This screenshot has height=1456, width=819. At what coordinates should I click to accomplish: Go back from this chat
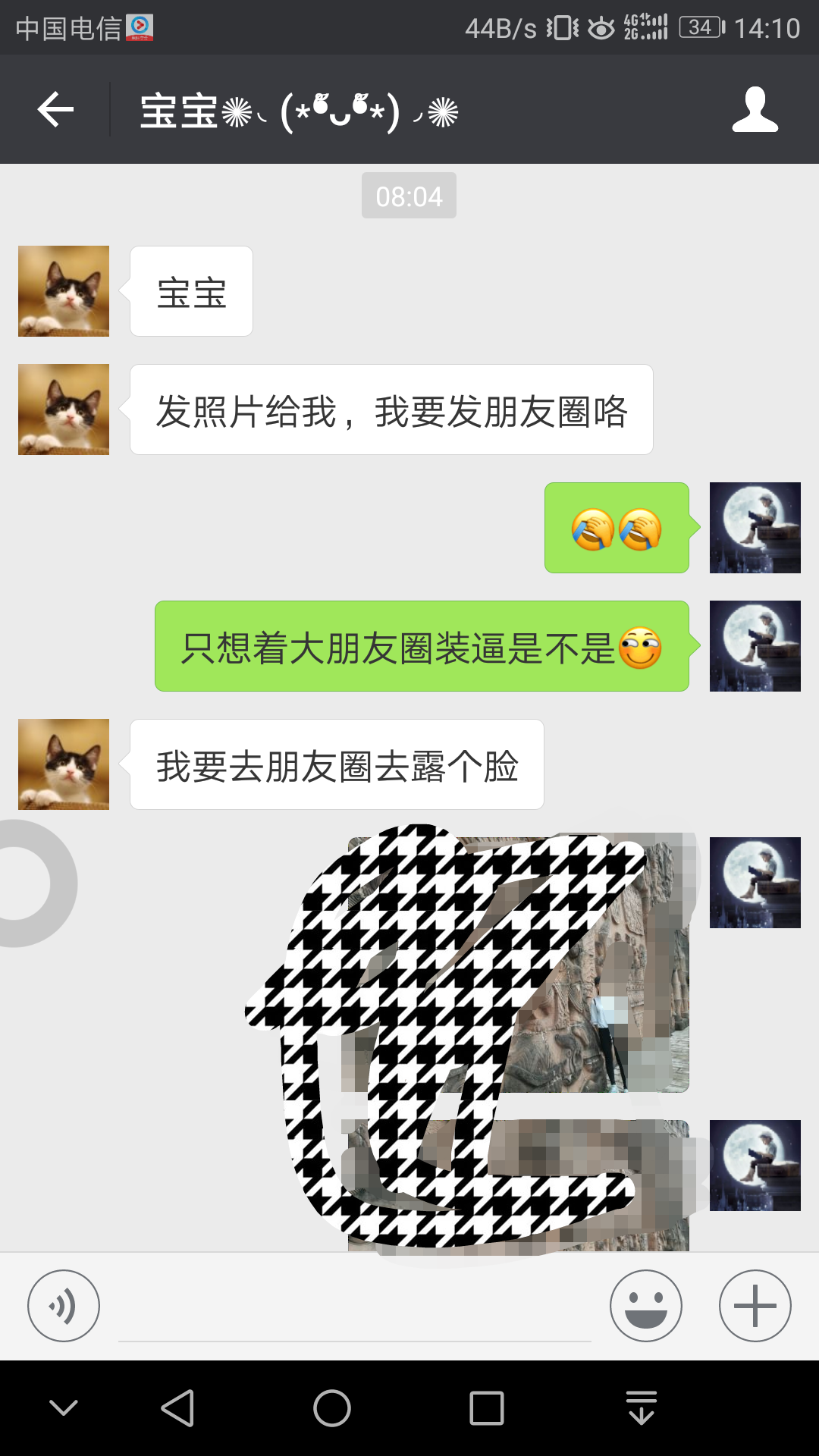[x=55, y=111]
